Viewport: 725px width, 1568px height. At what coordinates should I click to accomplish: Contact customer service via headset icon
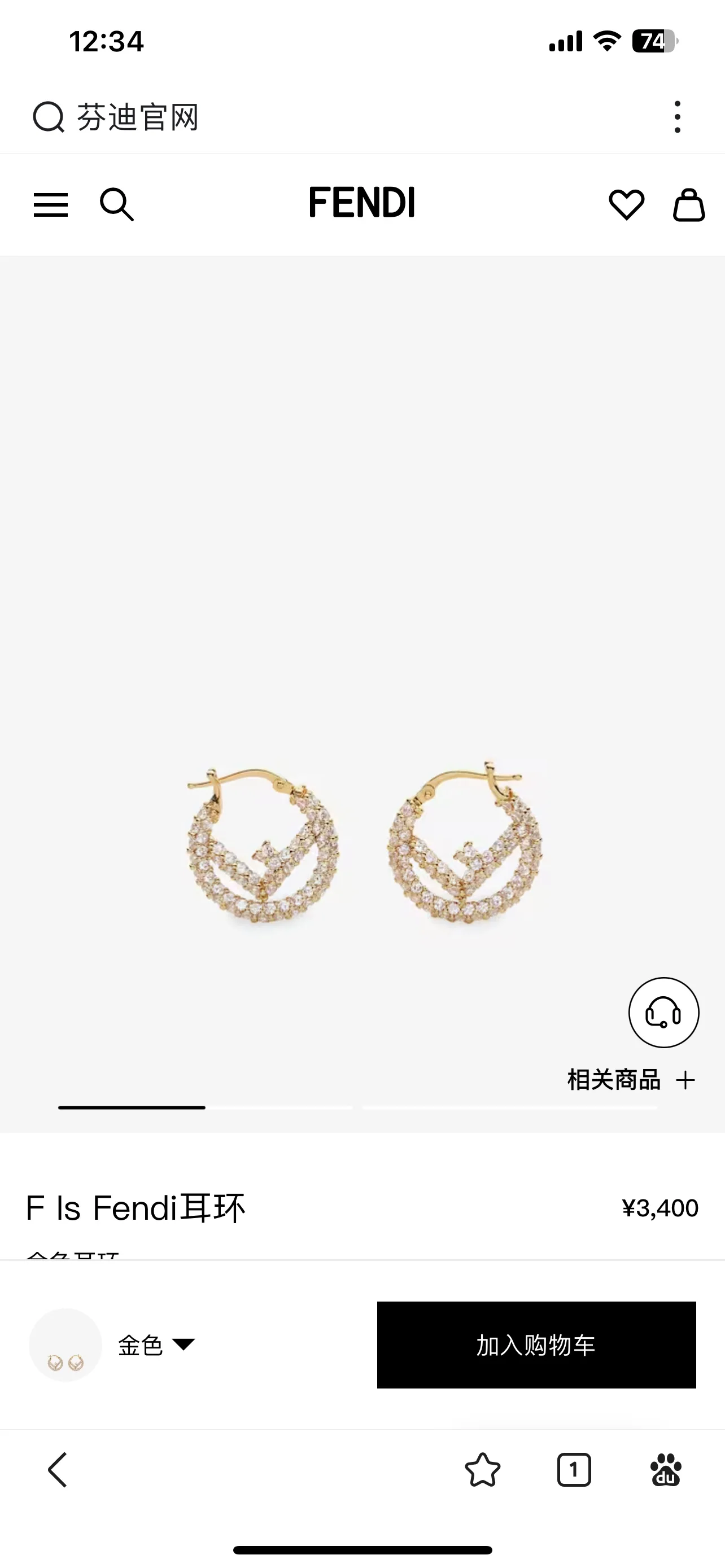click(x=663, y=1013)
